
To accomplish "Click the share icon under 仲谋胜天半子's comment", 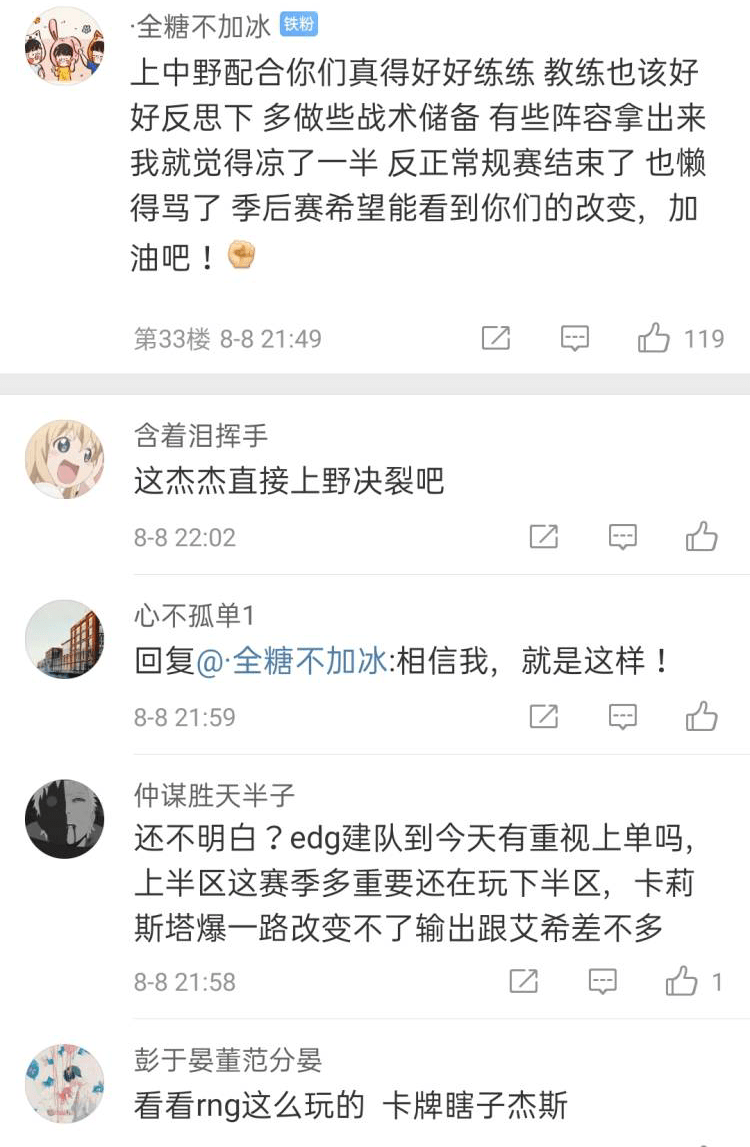I will coord(522,983).
